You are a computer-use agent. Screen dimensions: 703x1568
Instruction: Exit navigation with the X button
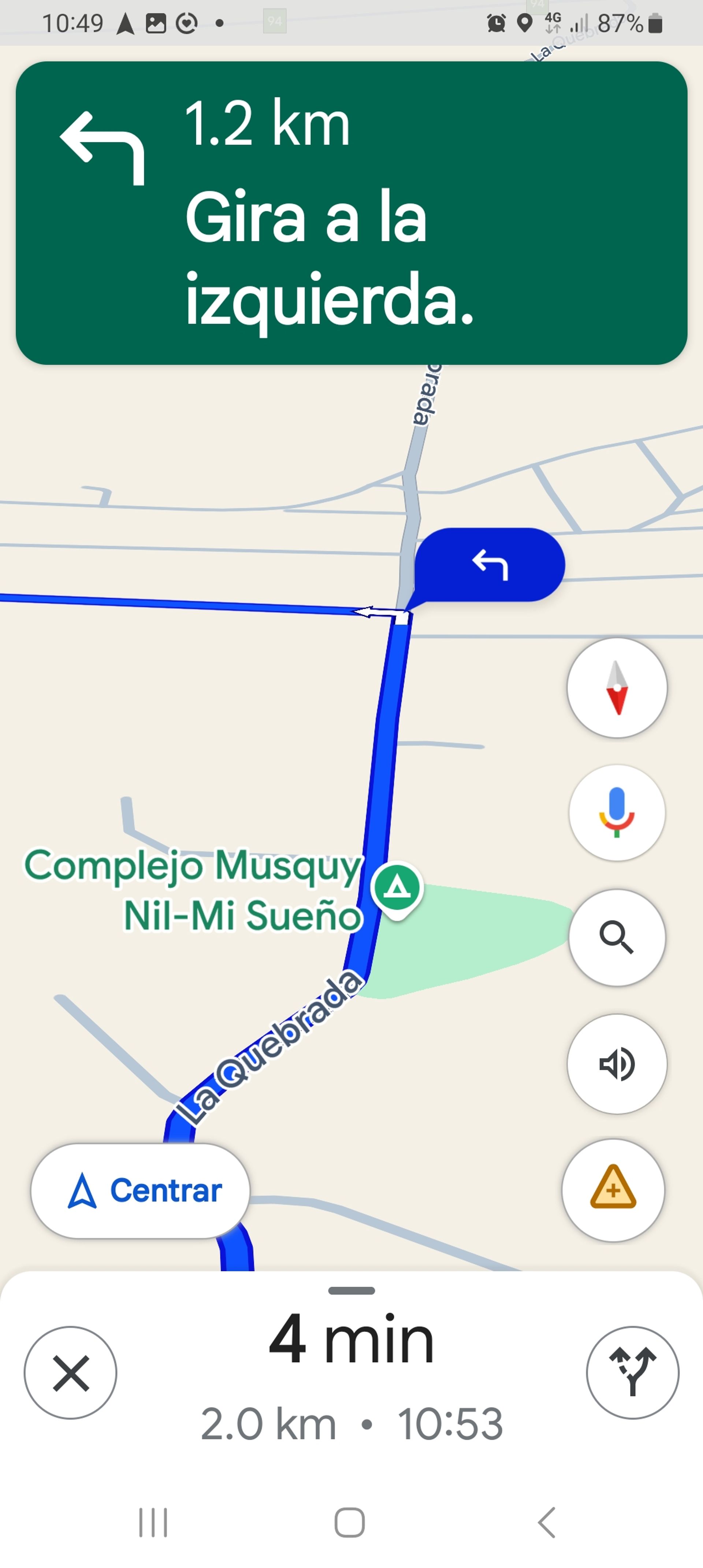click(x=71, y=1373)
